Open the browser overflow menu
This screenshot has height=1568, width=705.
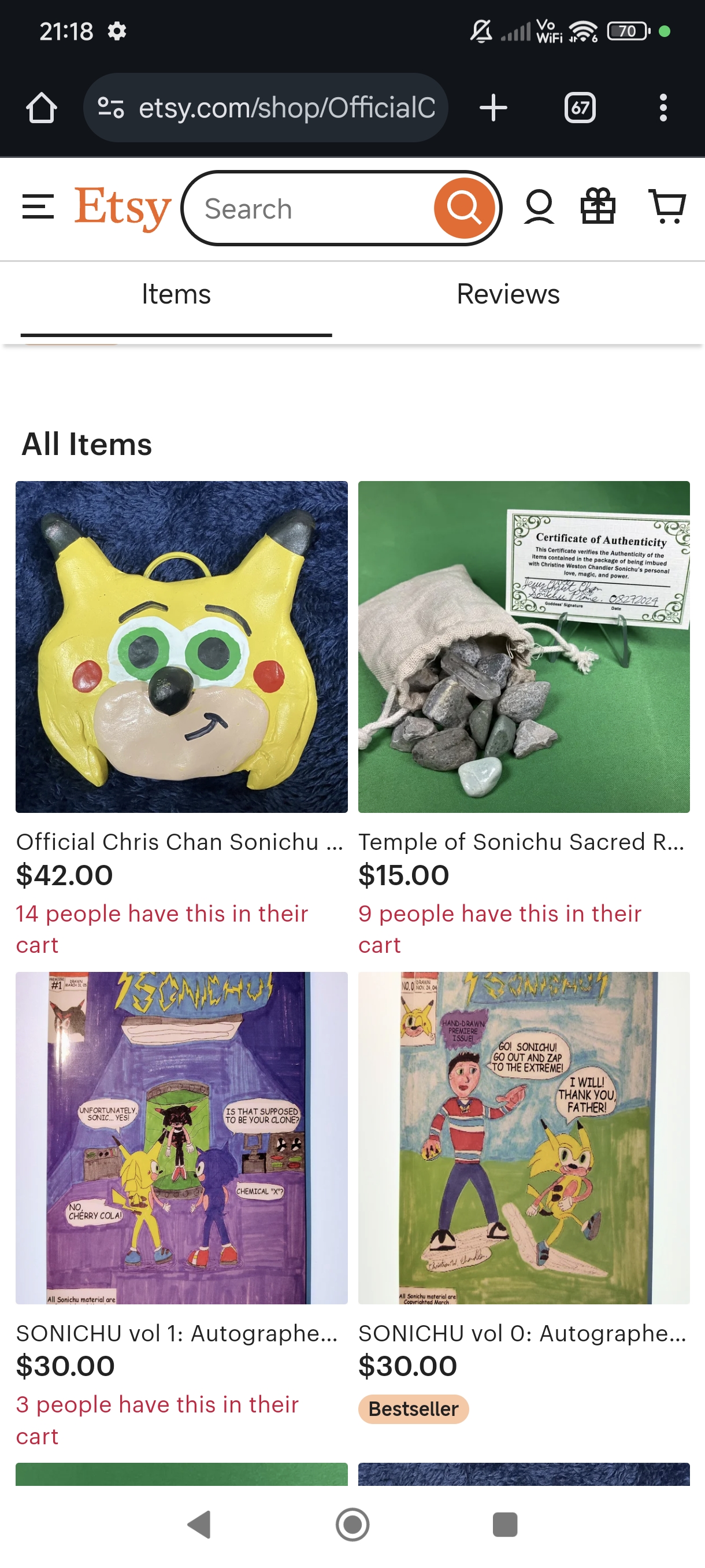pos(663,108)
